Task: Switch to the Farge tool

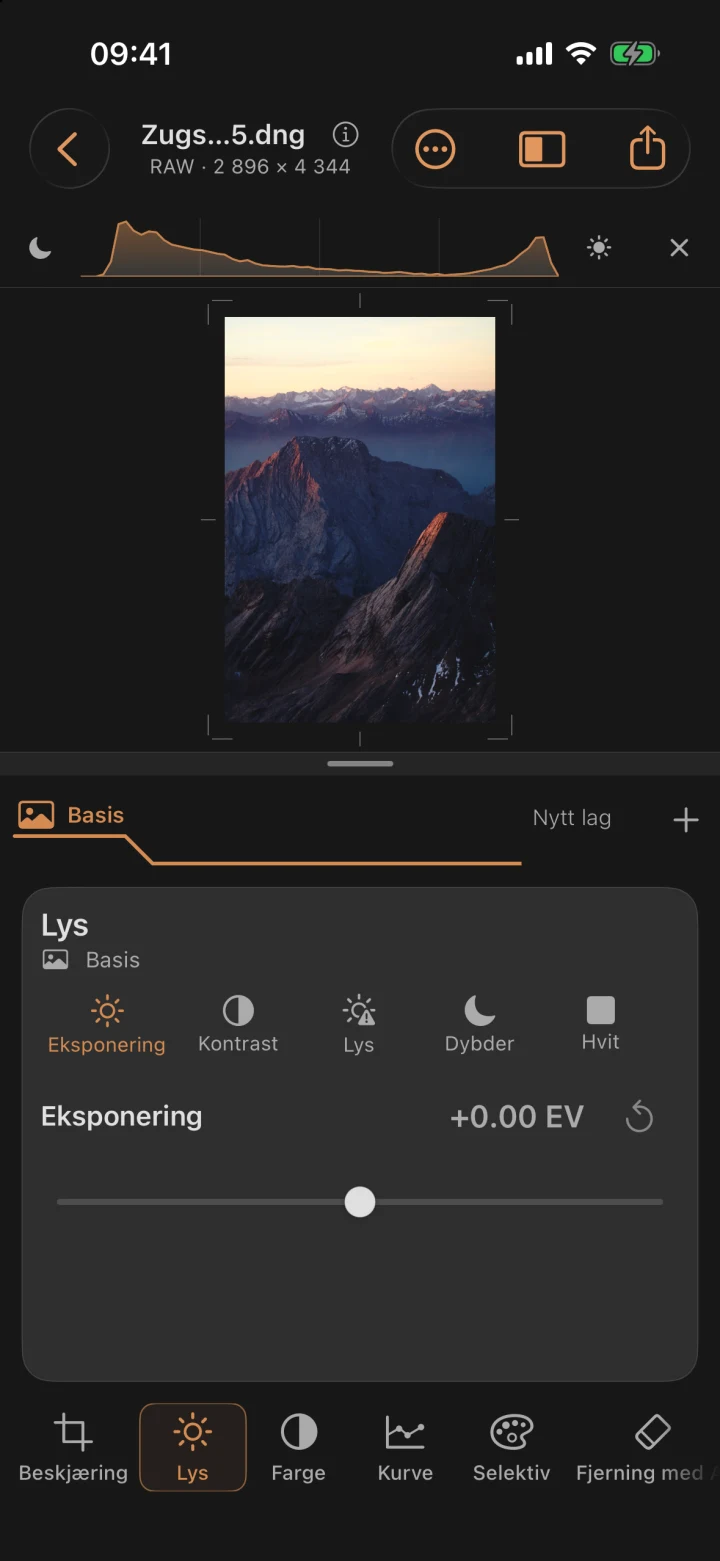Action: click(x=298, y=1448)
